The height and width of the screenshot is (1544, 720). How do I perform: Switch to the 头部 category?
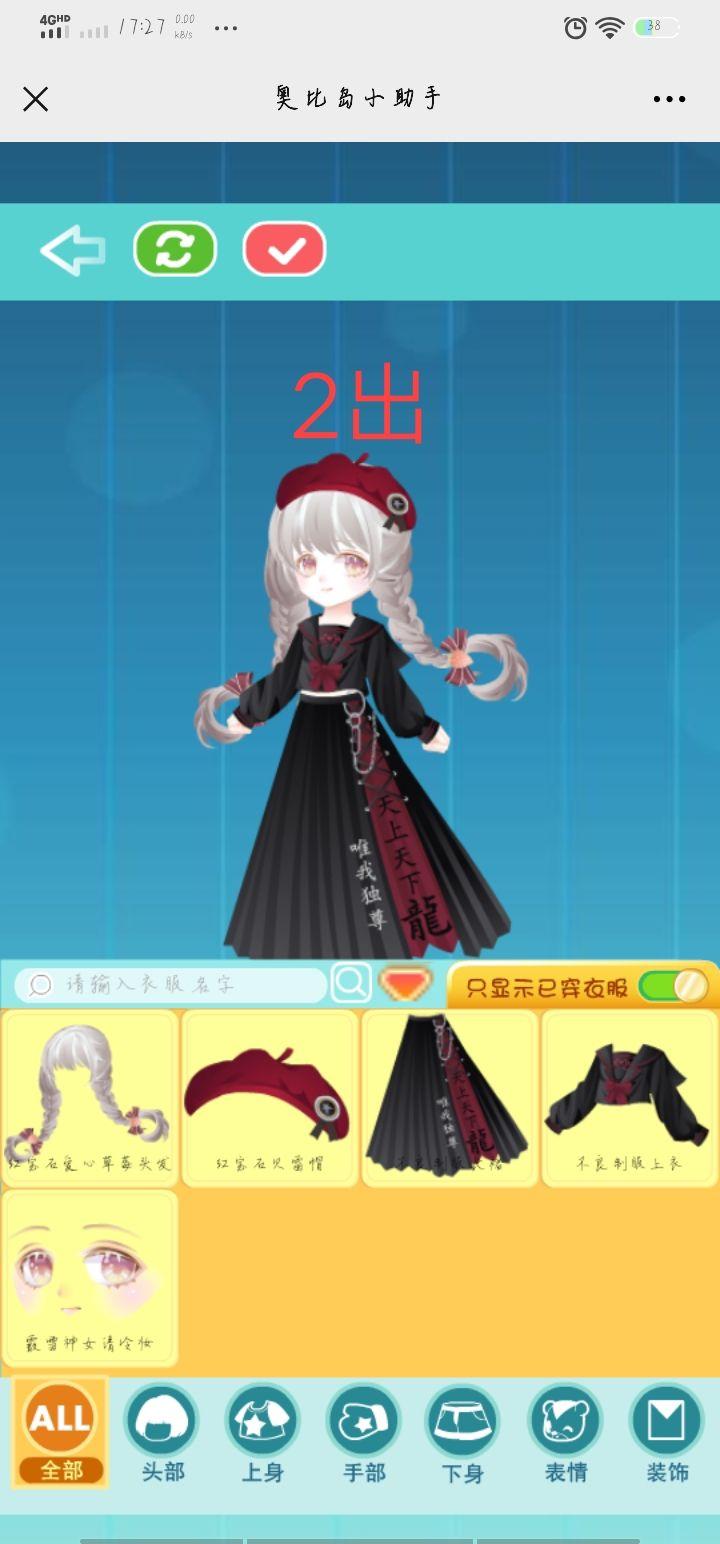pyautogui.click(x=162, y=1431)
